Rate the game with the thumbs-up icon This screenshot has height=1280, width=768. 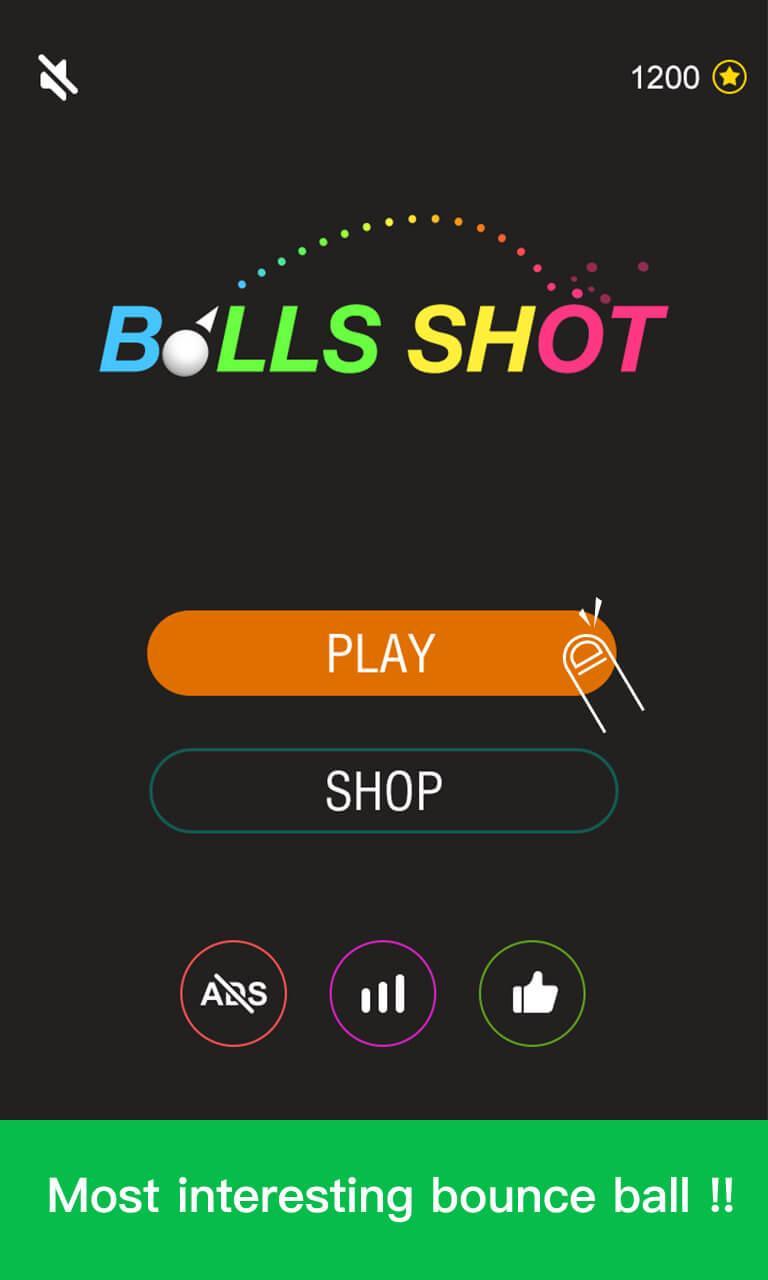click(x=532, y=993)
